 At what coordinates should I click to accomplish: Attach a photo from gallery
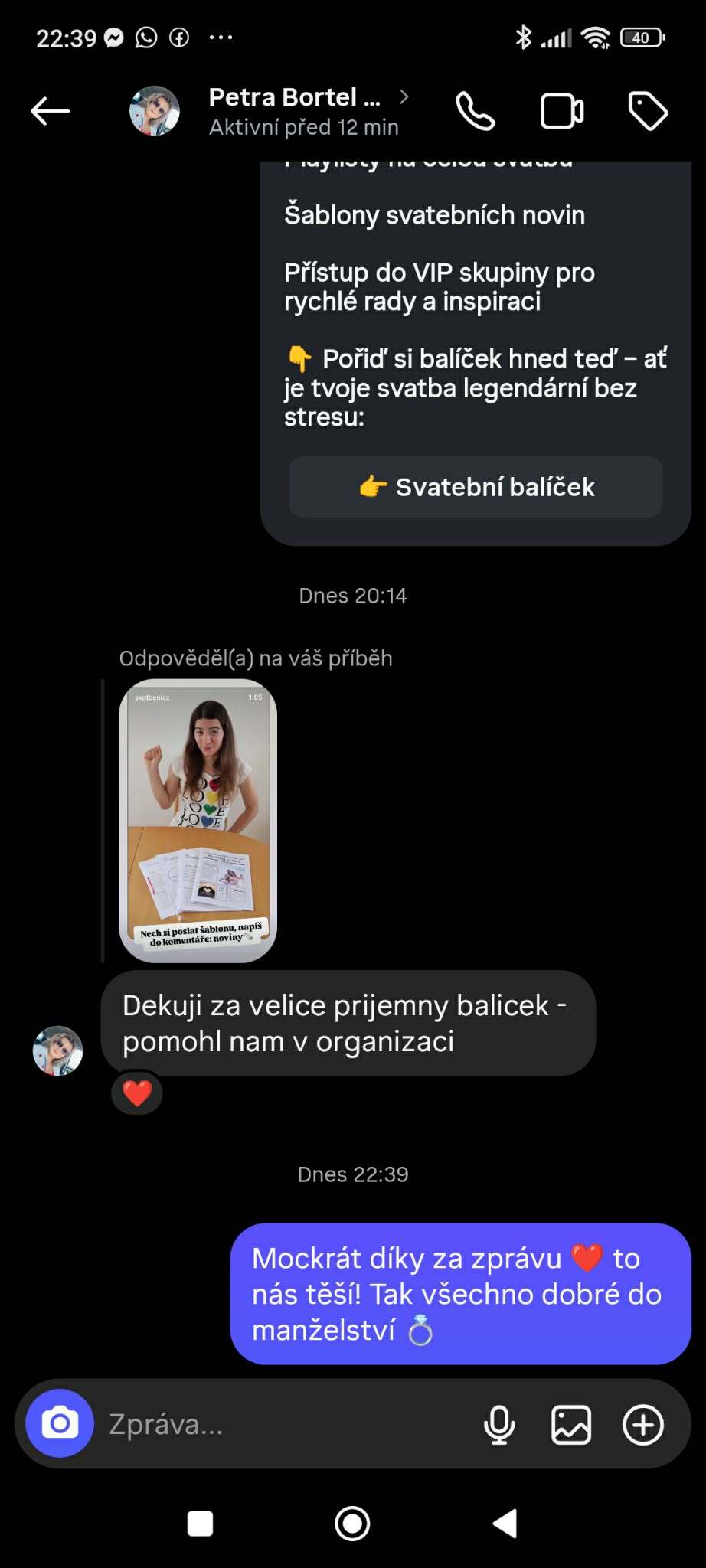tap(571, 1424)
